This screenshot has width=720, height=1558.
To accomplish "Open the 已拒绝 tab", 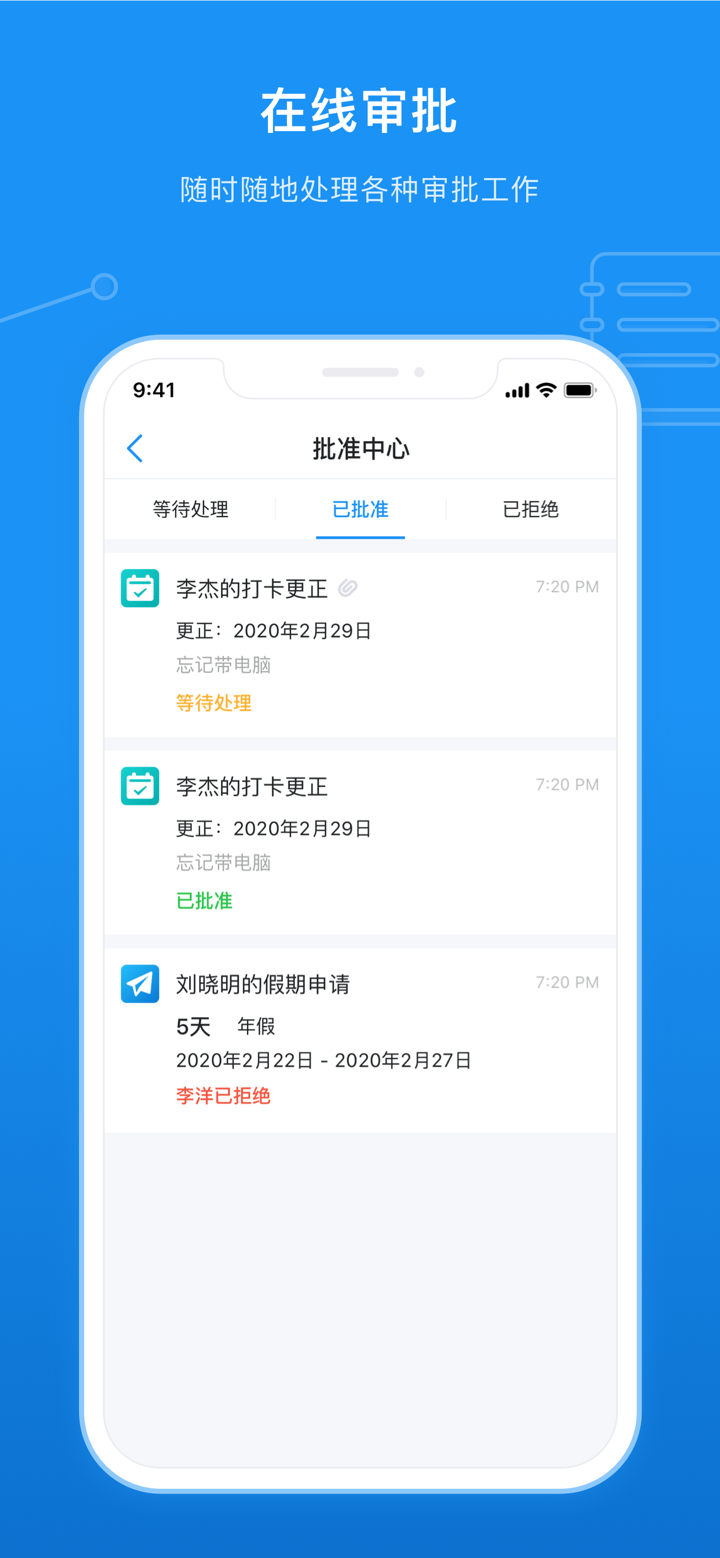I will [529, 510].
